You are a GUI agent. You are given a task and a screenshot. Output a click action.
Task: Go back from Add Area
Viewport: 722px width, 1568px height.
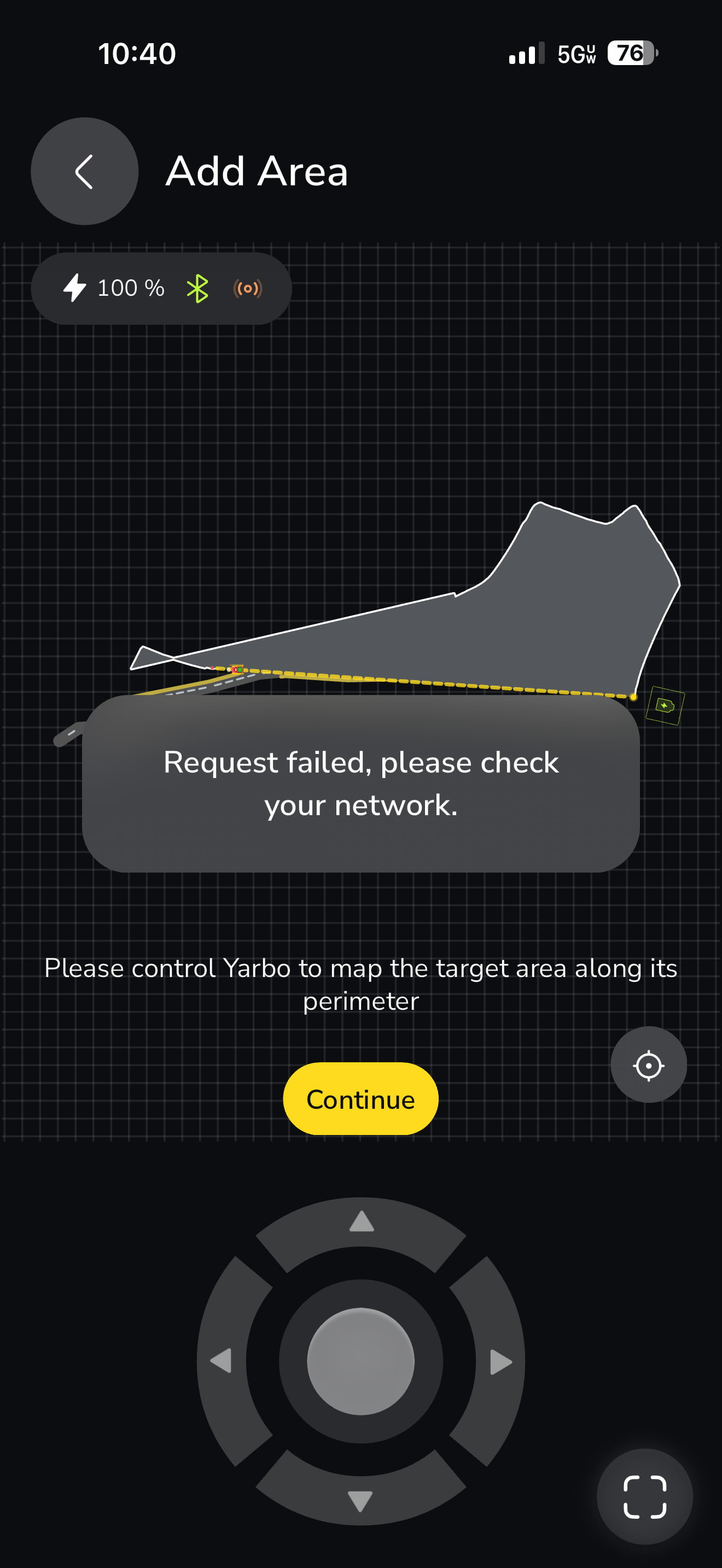(x=84, y=171)
